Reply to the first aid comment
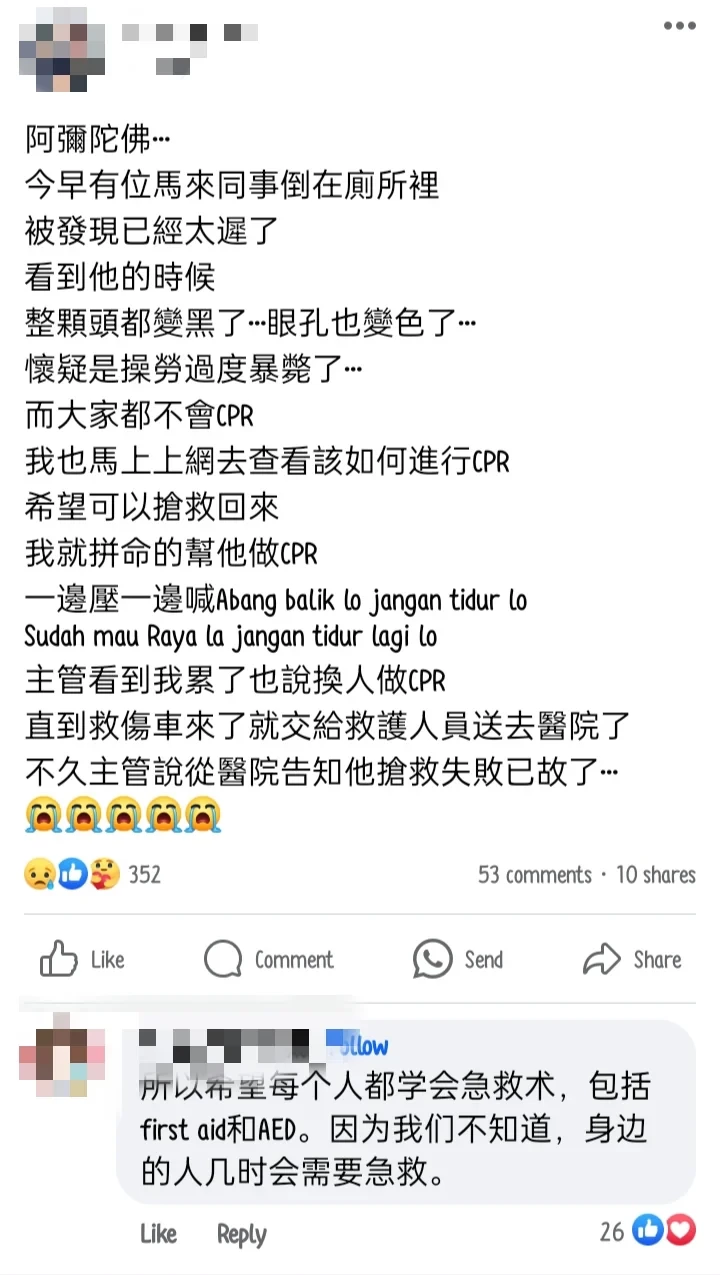The image size is (720, 1275). pos(242,1233)
